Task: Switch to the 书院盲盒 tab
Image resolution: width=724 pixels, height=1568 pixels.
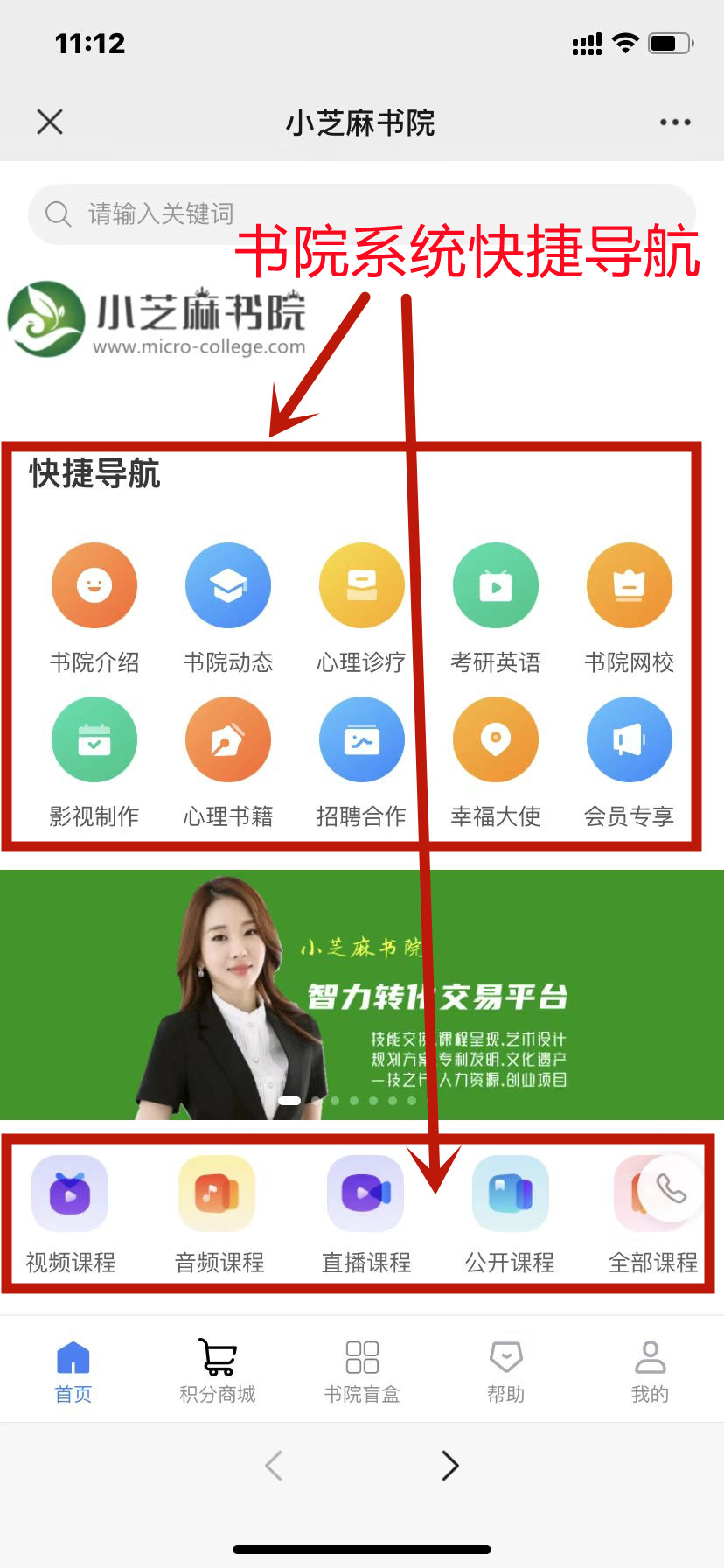Action: 362,1370
